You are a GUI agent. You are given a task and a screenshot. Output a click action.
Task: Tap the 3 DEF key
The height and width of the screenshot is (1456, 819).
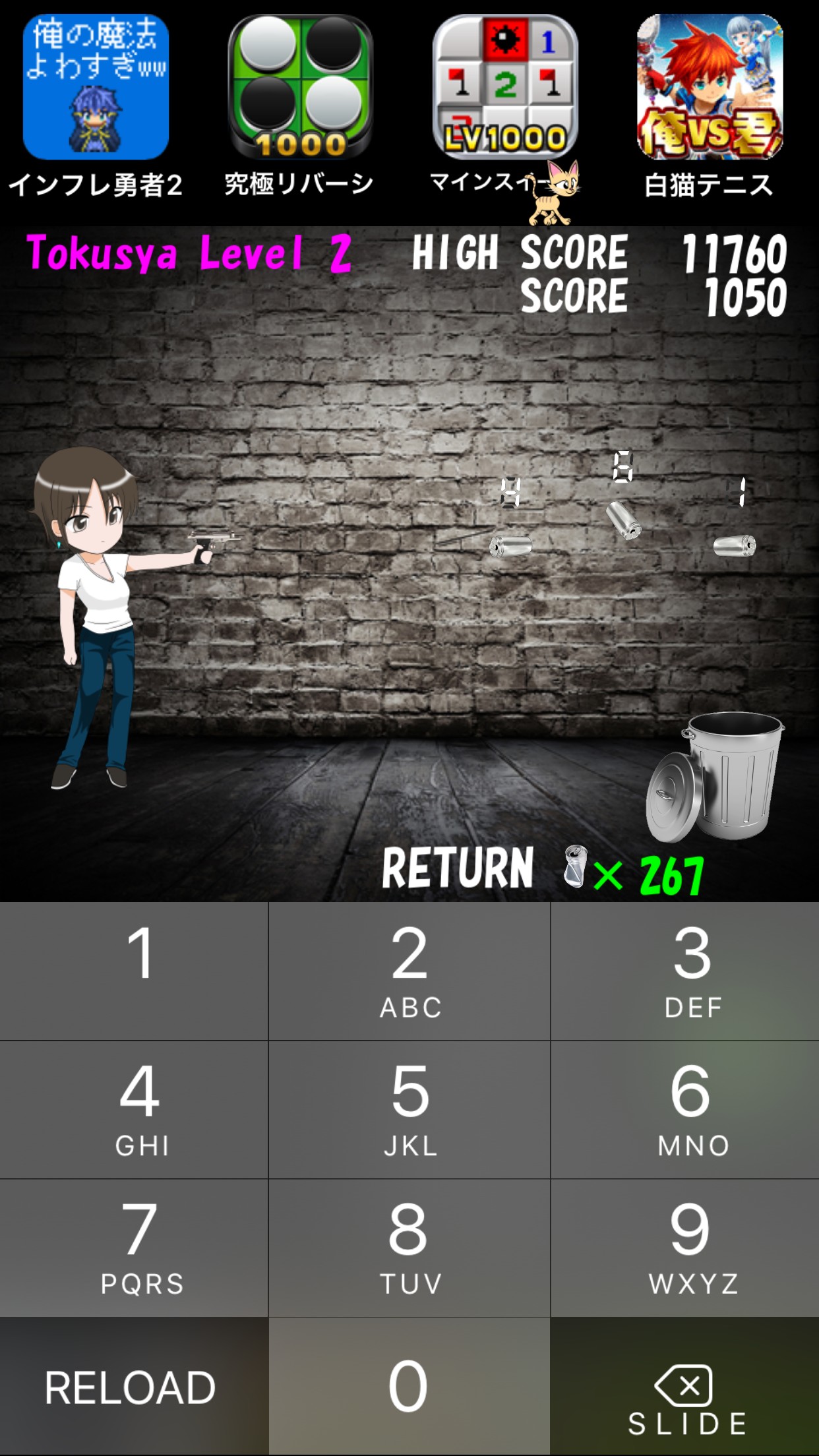(x=684, y=971)
